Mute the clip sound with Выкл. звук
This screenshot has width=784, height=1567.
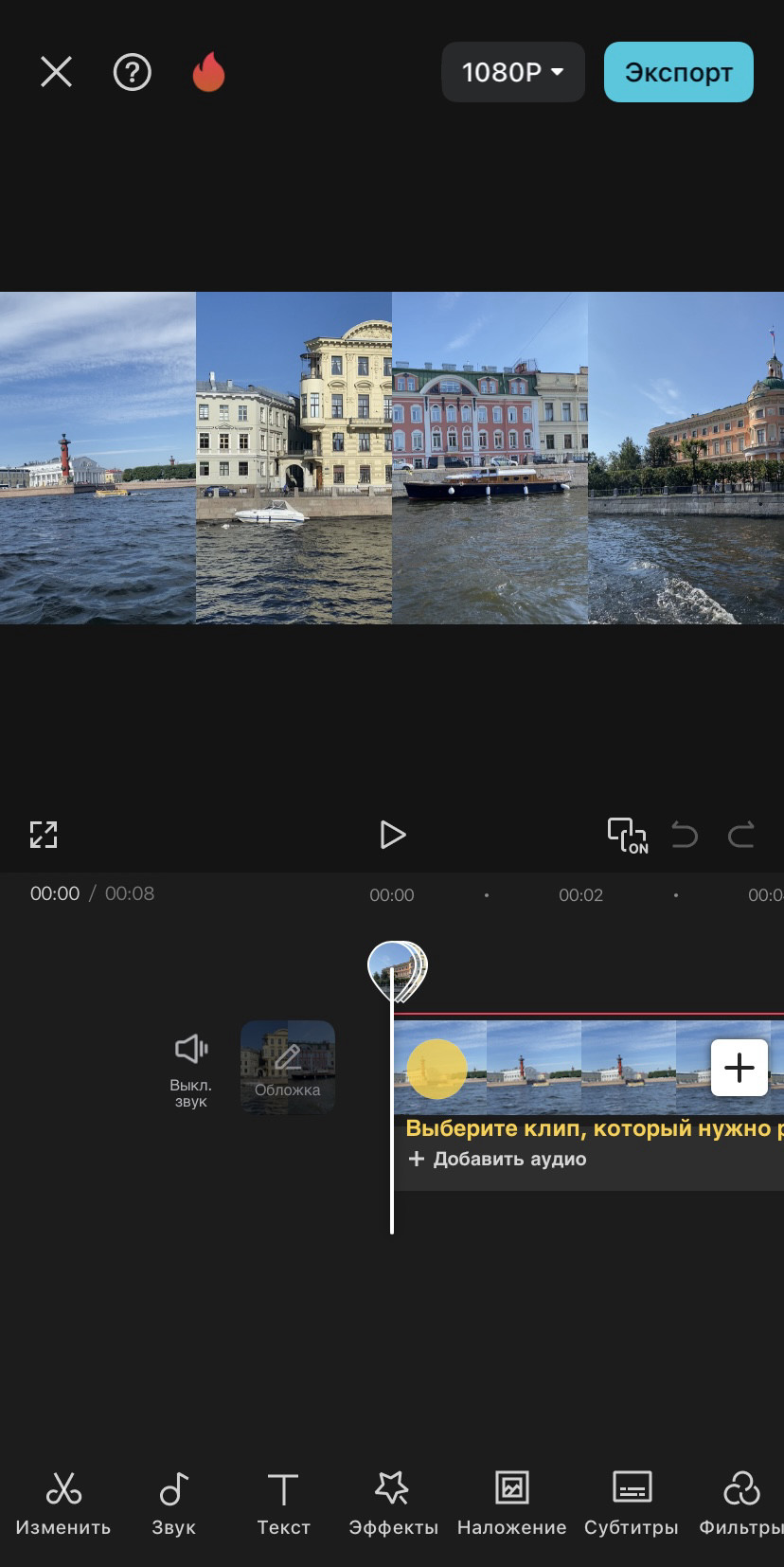click(190, 1068)
